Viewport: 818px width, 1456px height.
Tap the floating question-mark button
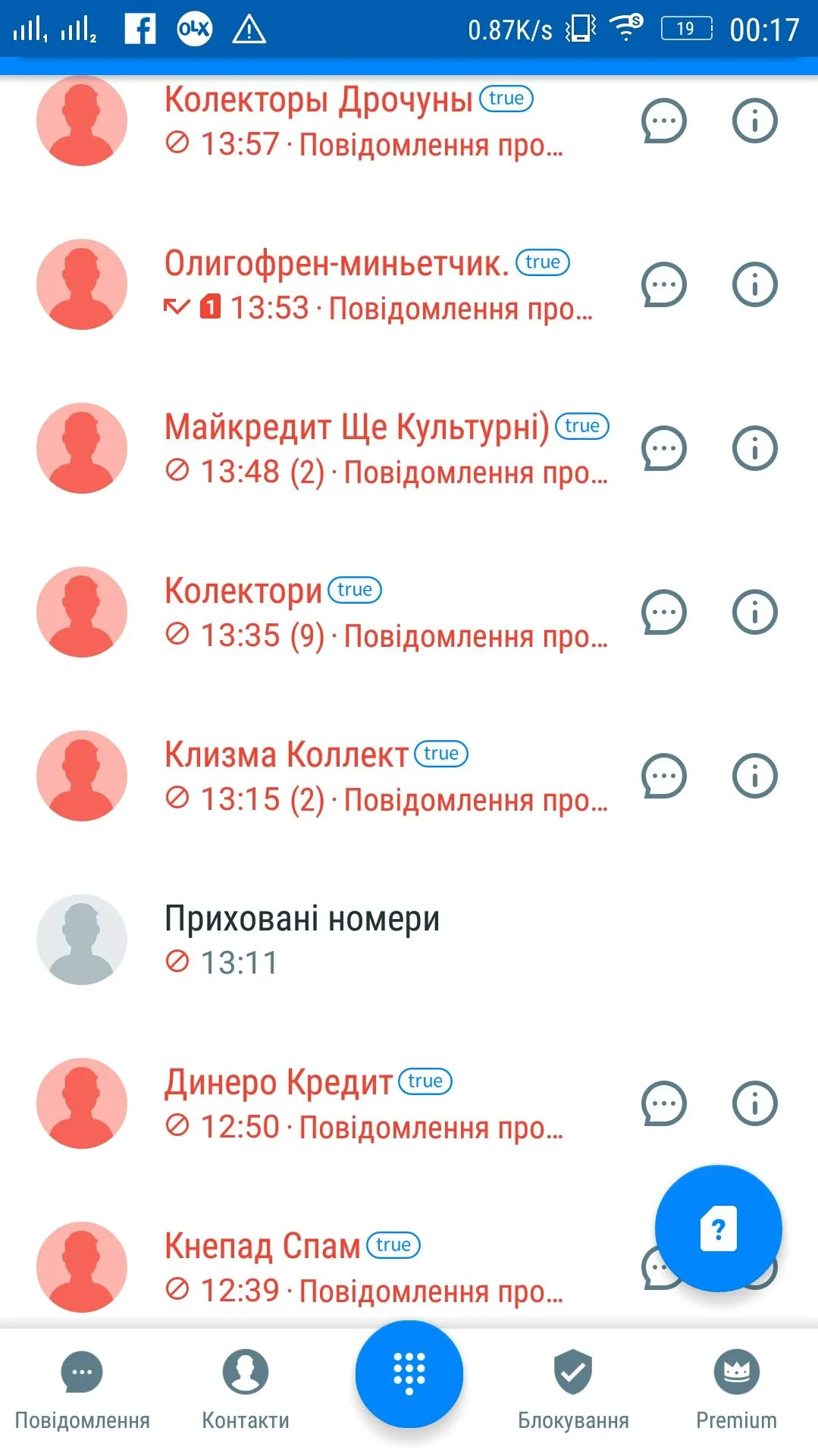click(718, 1228)
